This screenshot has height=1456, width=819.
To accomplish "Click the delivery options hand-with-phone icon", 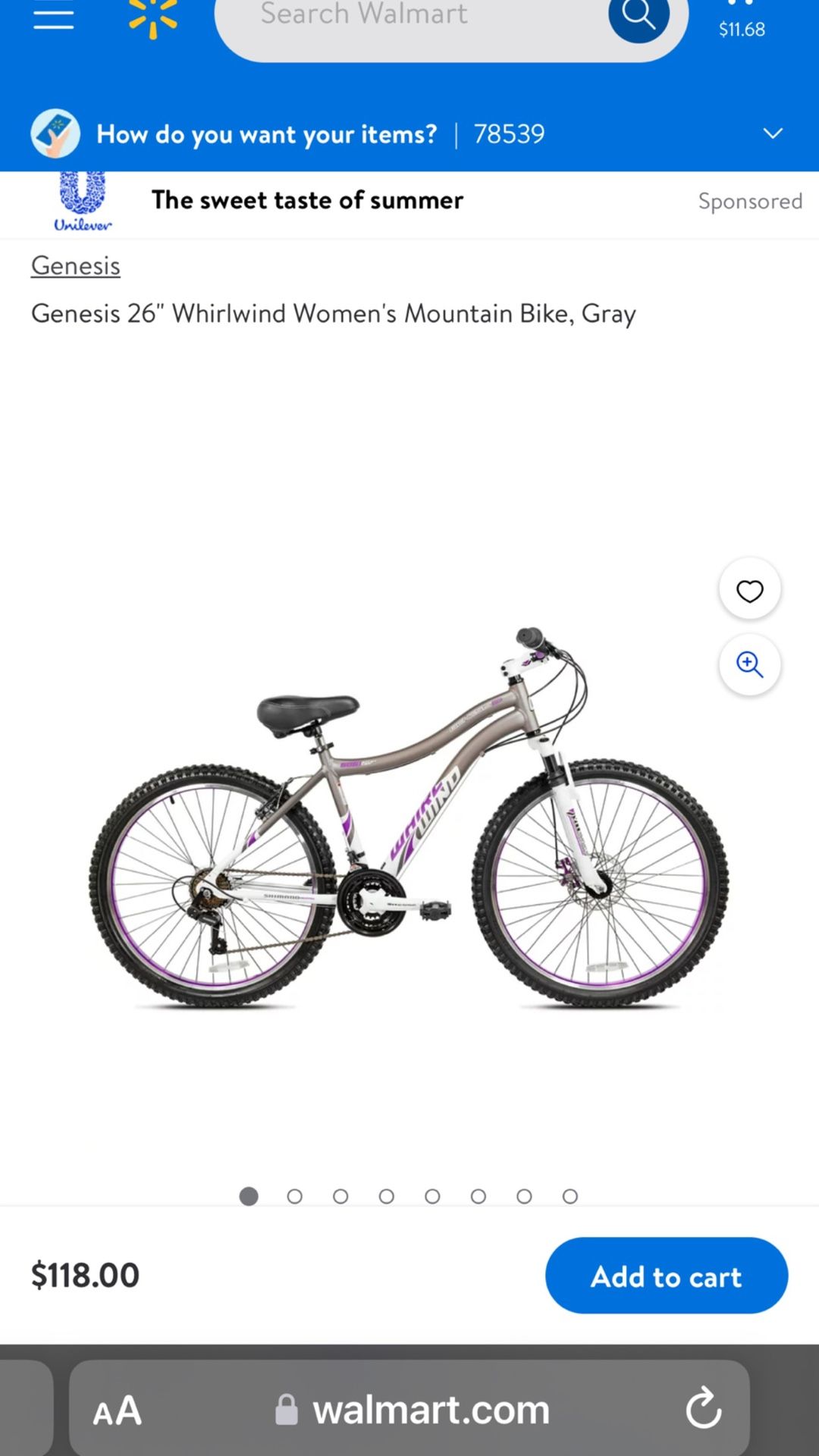I will (x=55, y=133).
